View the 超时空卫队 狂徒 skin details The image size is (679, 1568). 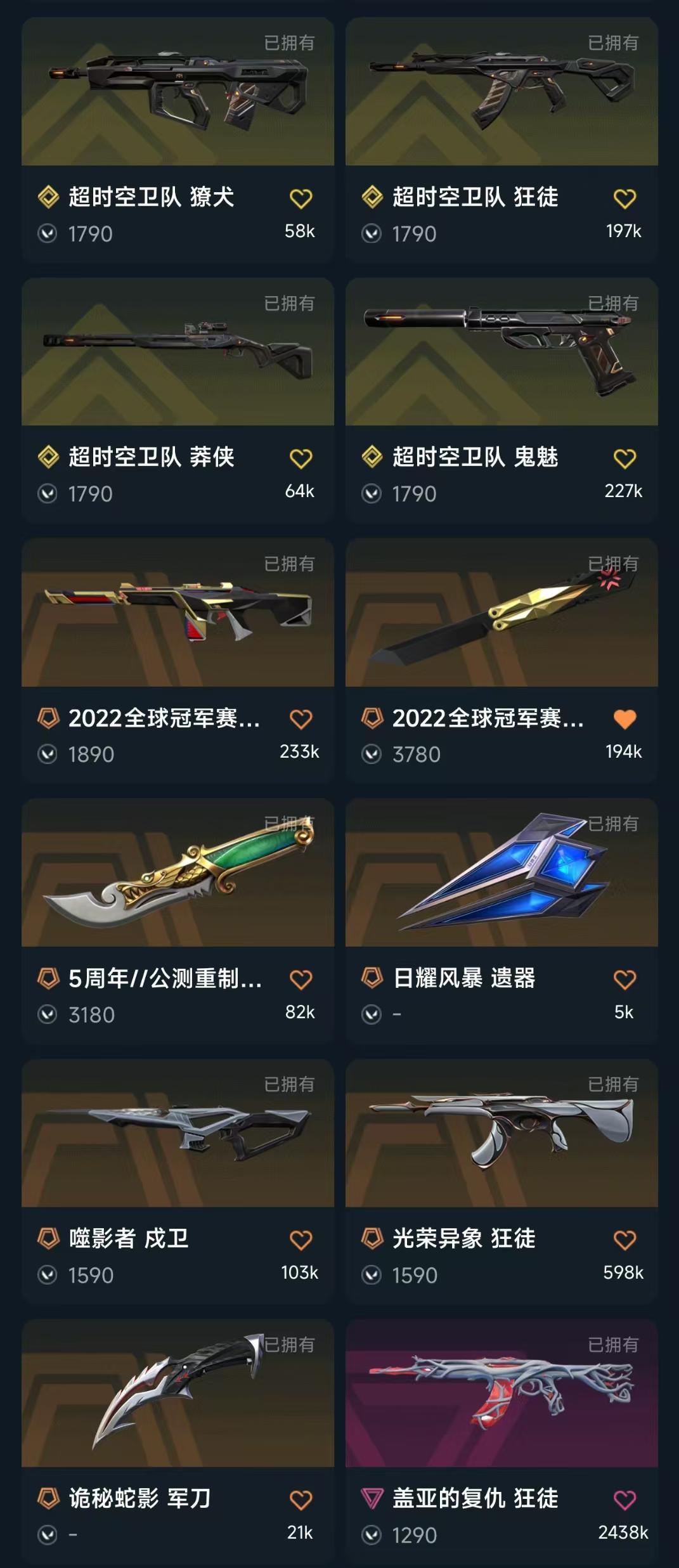point(501,139)
